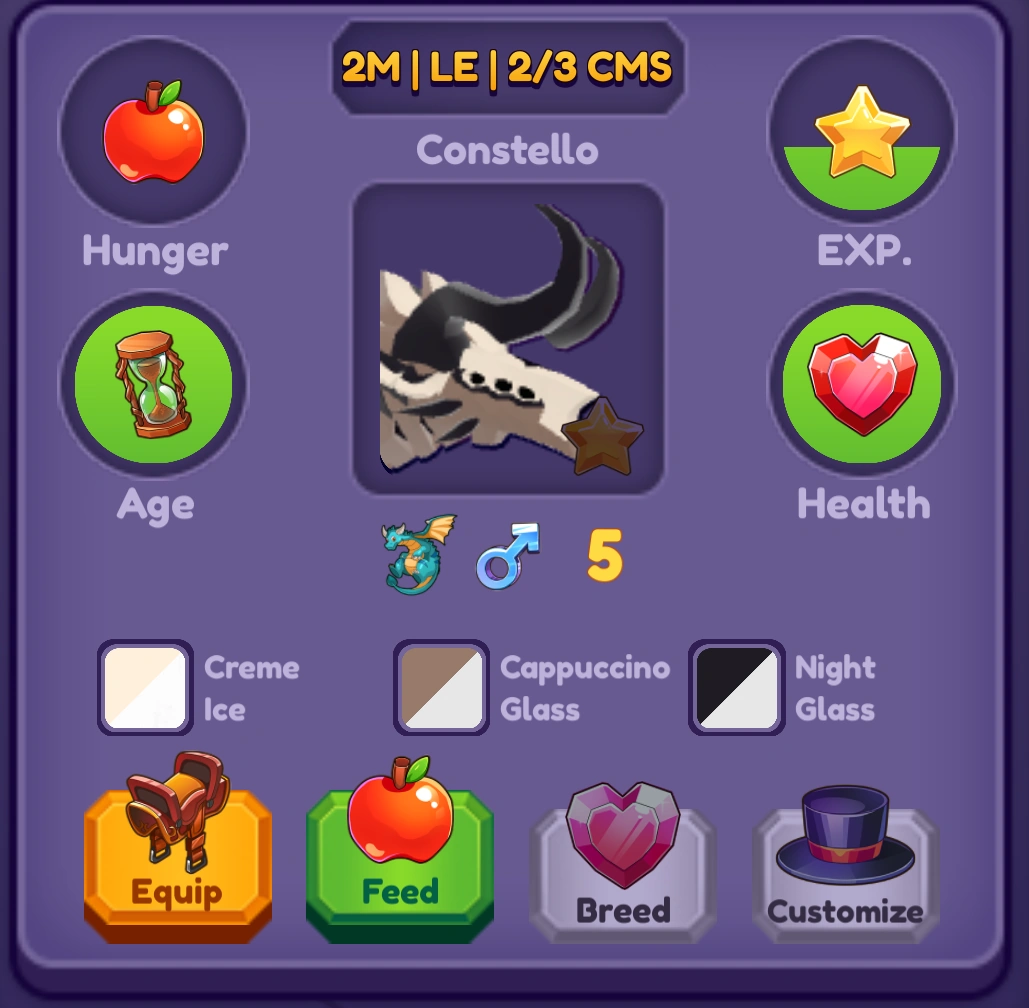Select the Cappuccino Glass color swatch
Viewport: 1029px width, 1008px height.
click(x=441, y=688)
